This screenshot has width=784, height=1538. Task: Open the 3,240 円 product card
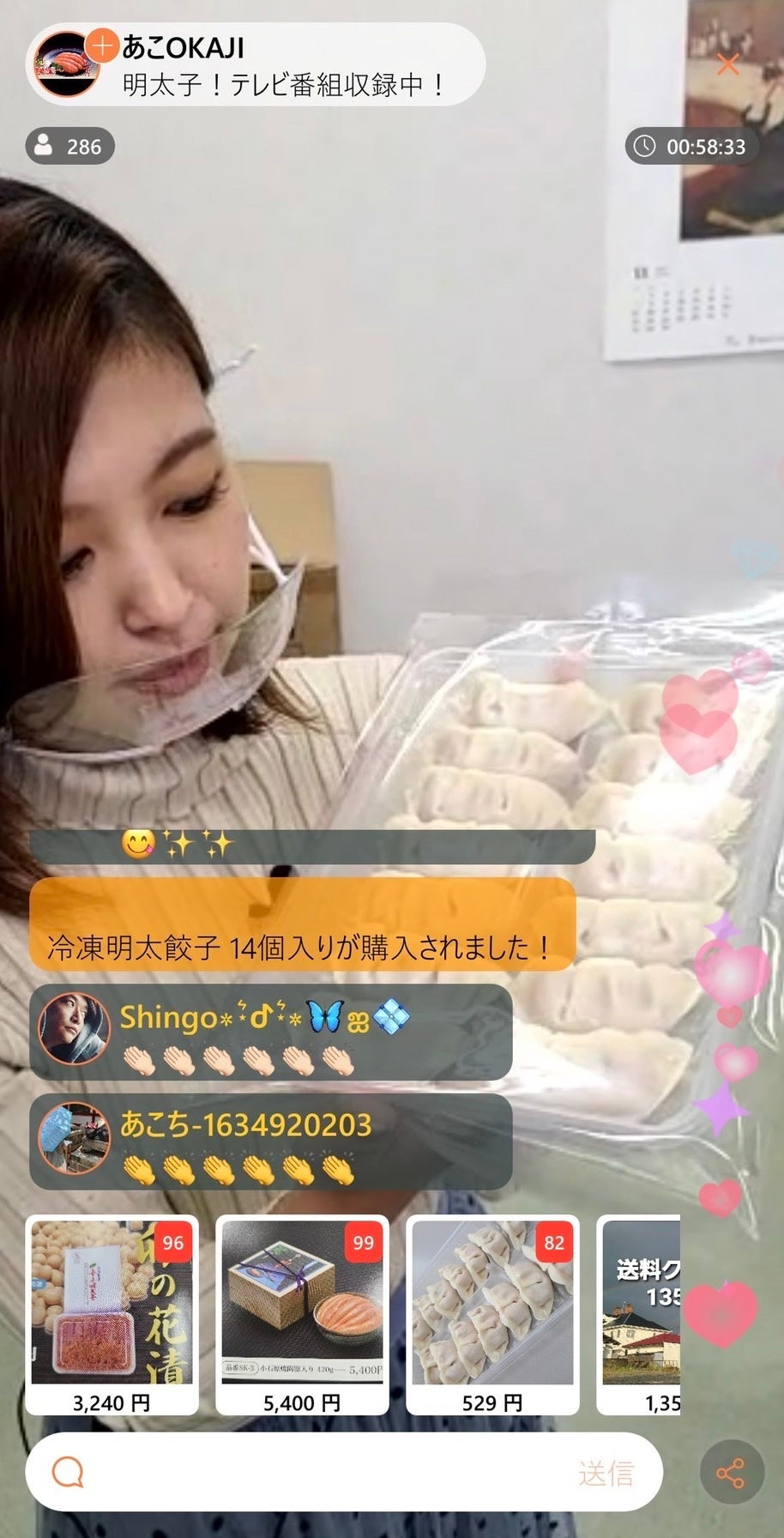(112, 1315)
